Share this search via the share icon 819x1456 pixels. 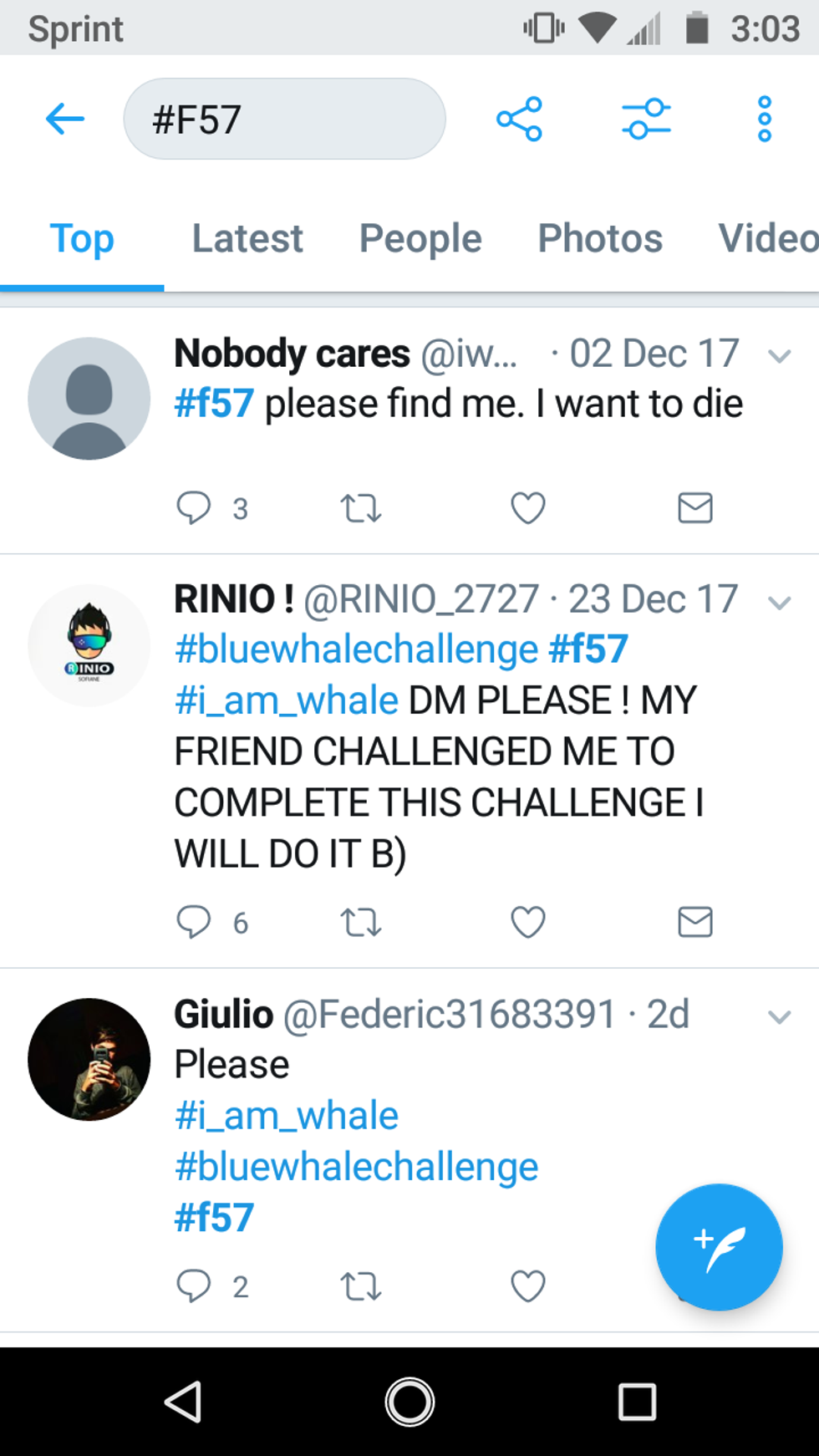click(519, 119)
